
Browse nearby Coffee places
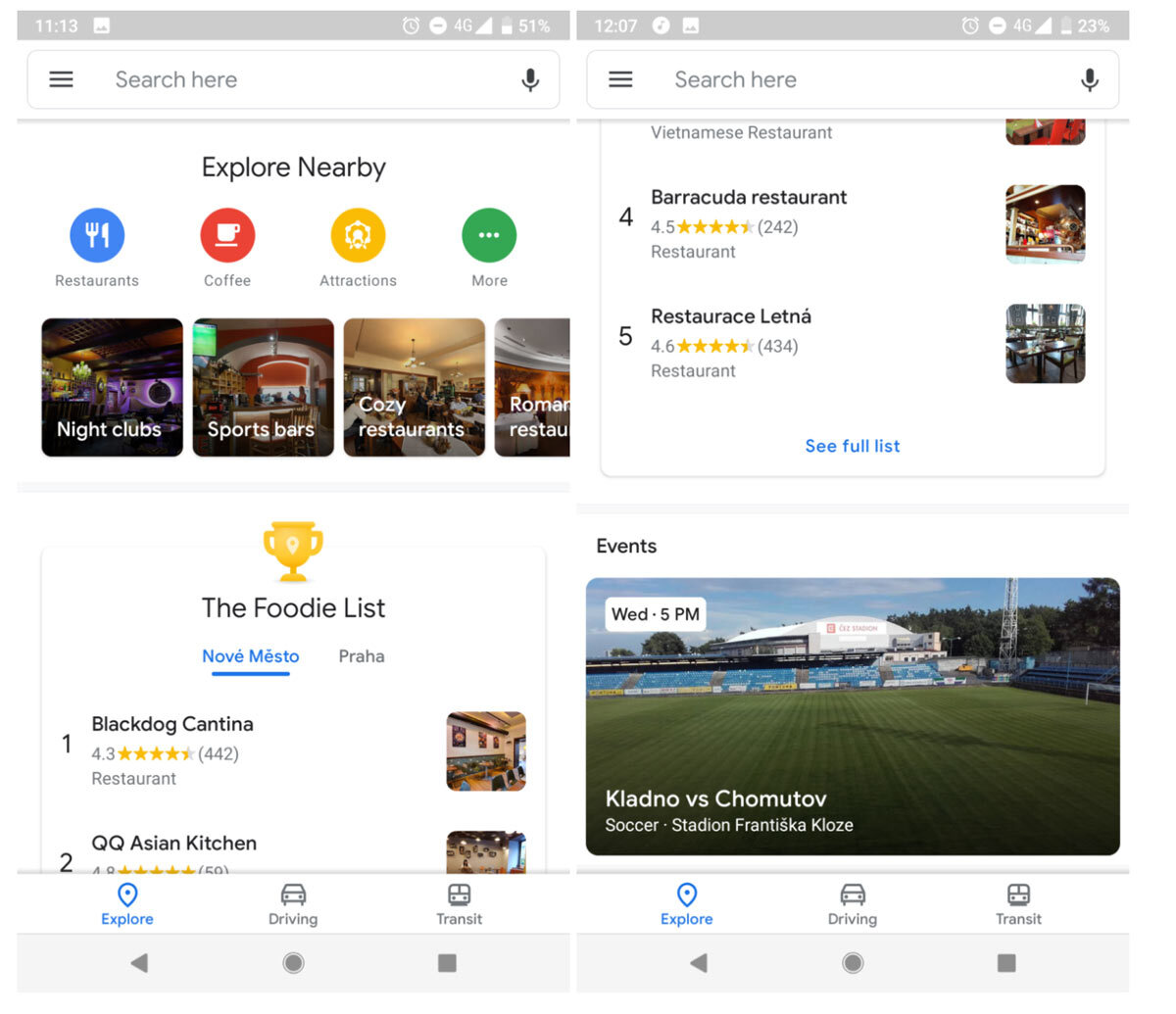coord(227,236)
